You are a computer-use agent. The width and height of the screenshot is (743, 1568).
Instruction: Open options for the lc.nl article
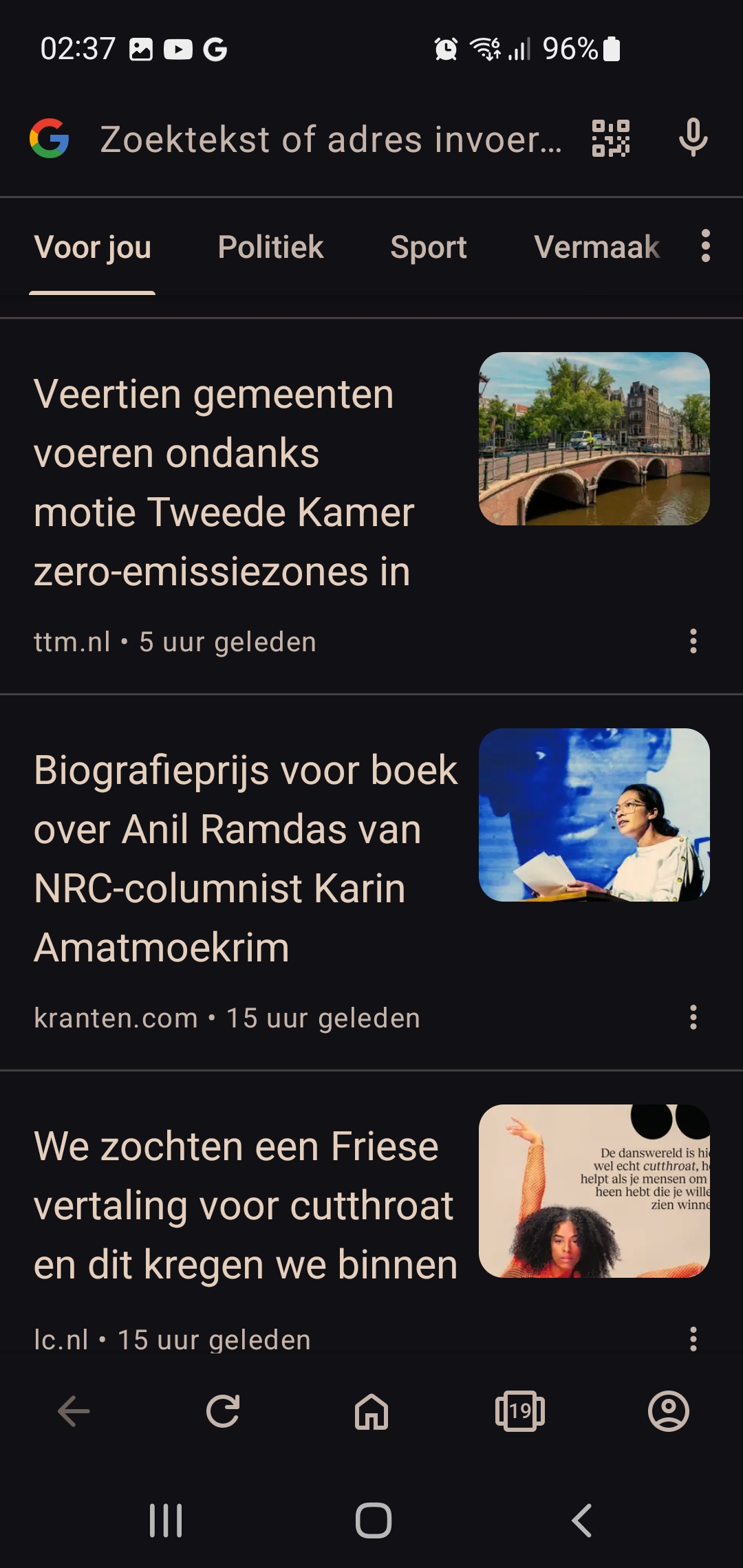pos(693,1339)
